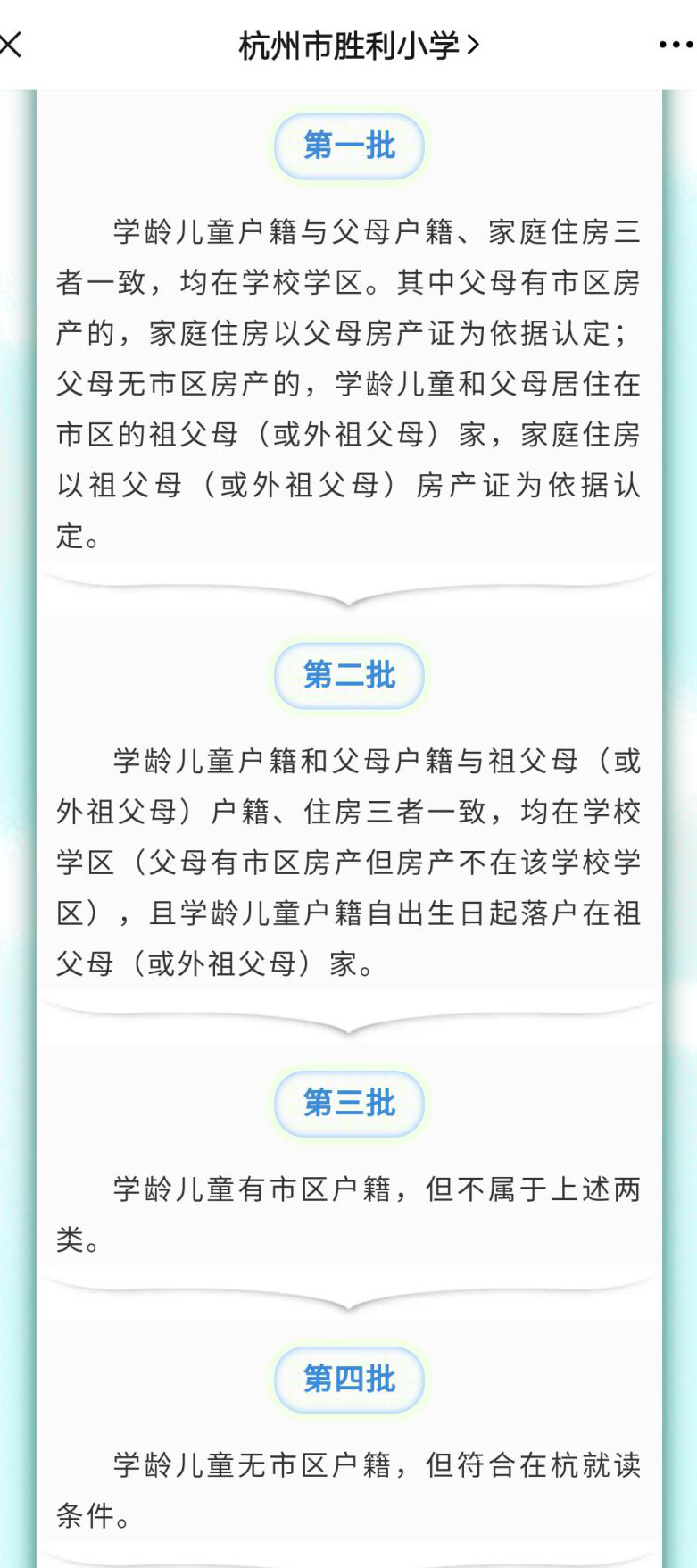Open the three-dot overflow menu
The image size is (697, 1568).
[x=675, y=45]
